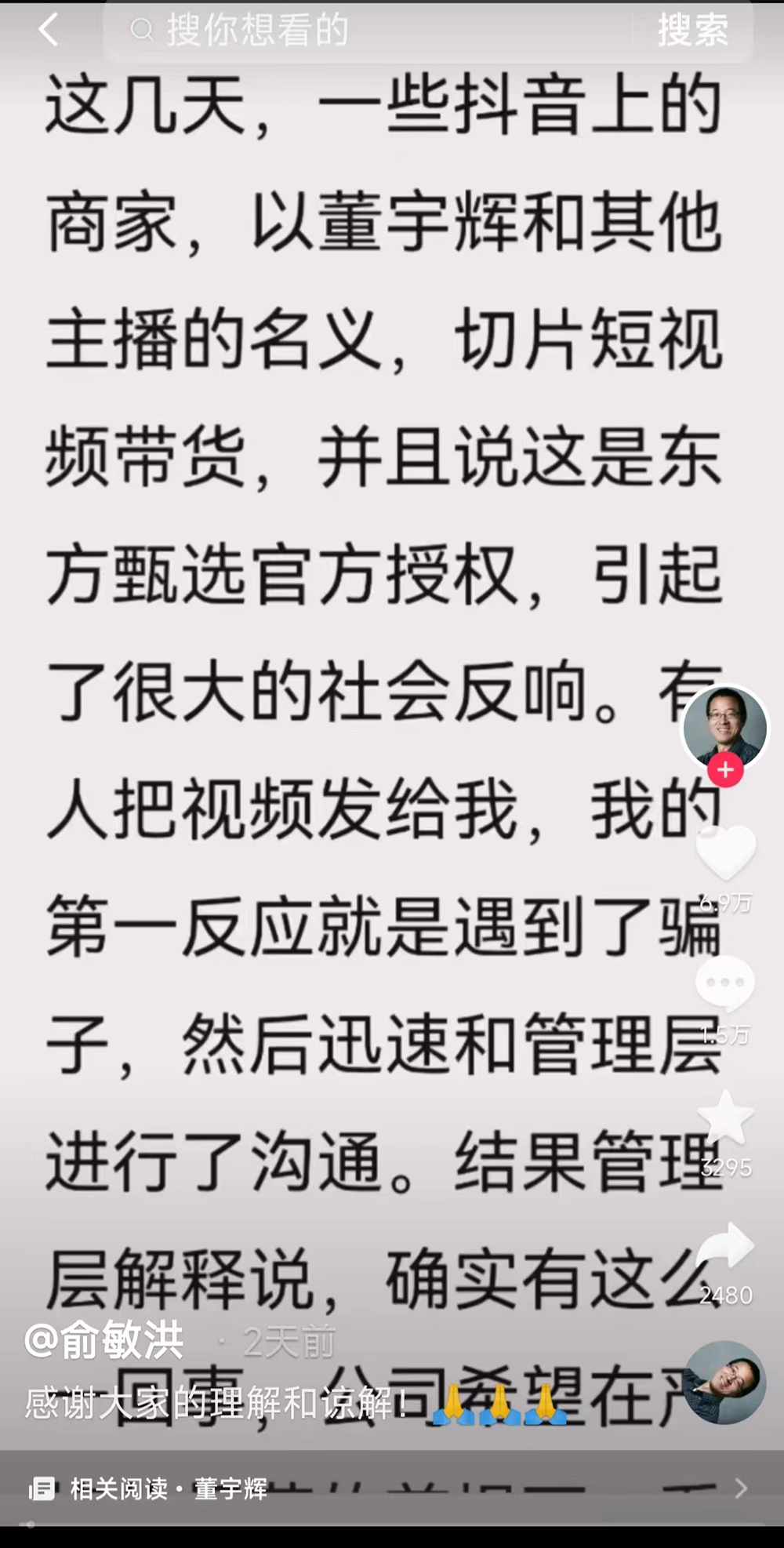This screenshot has width=784, height=1548.
Task: Follow 俞敏洪 with the red plus
Action: click(x=725, y=770)
